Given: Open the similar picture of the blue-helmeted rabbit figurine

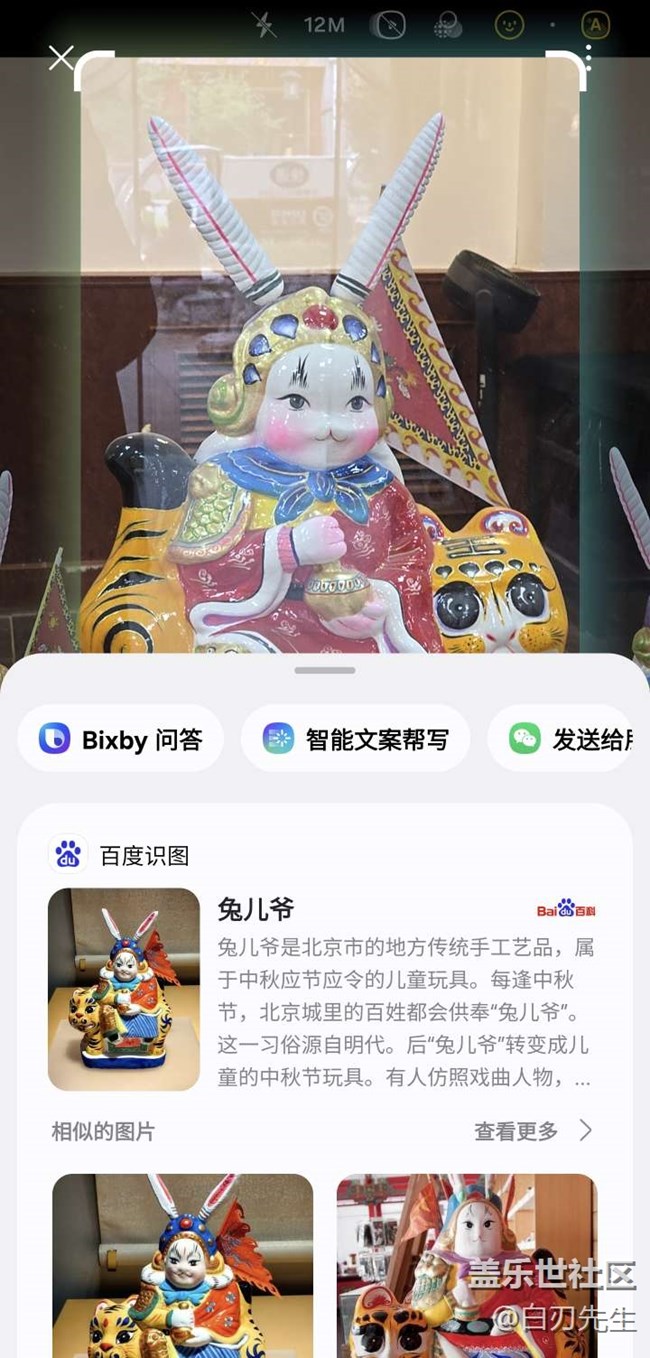Looking at the screenshot, I should tap(182, 1265).
